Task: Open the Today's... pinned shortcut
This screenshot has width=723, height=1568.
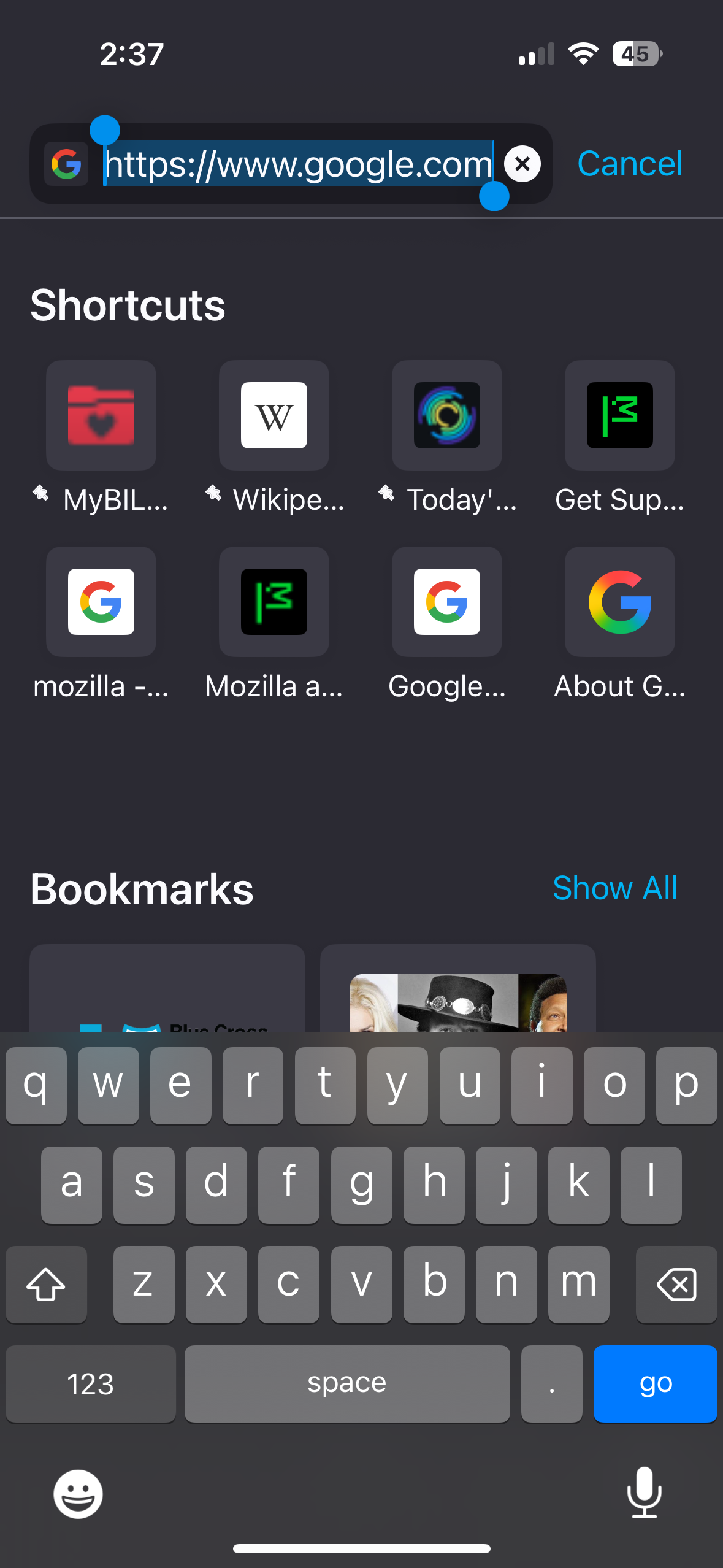Action: [x=447, y=416]
